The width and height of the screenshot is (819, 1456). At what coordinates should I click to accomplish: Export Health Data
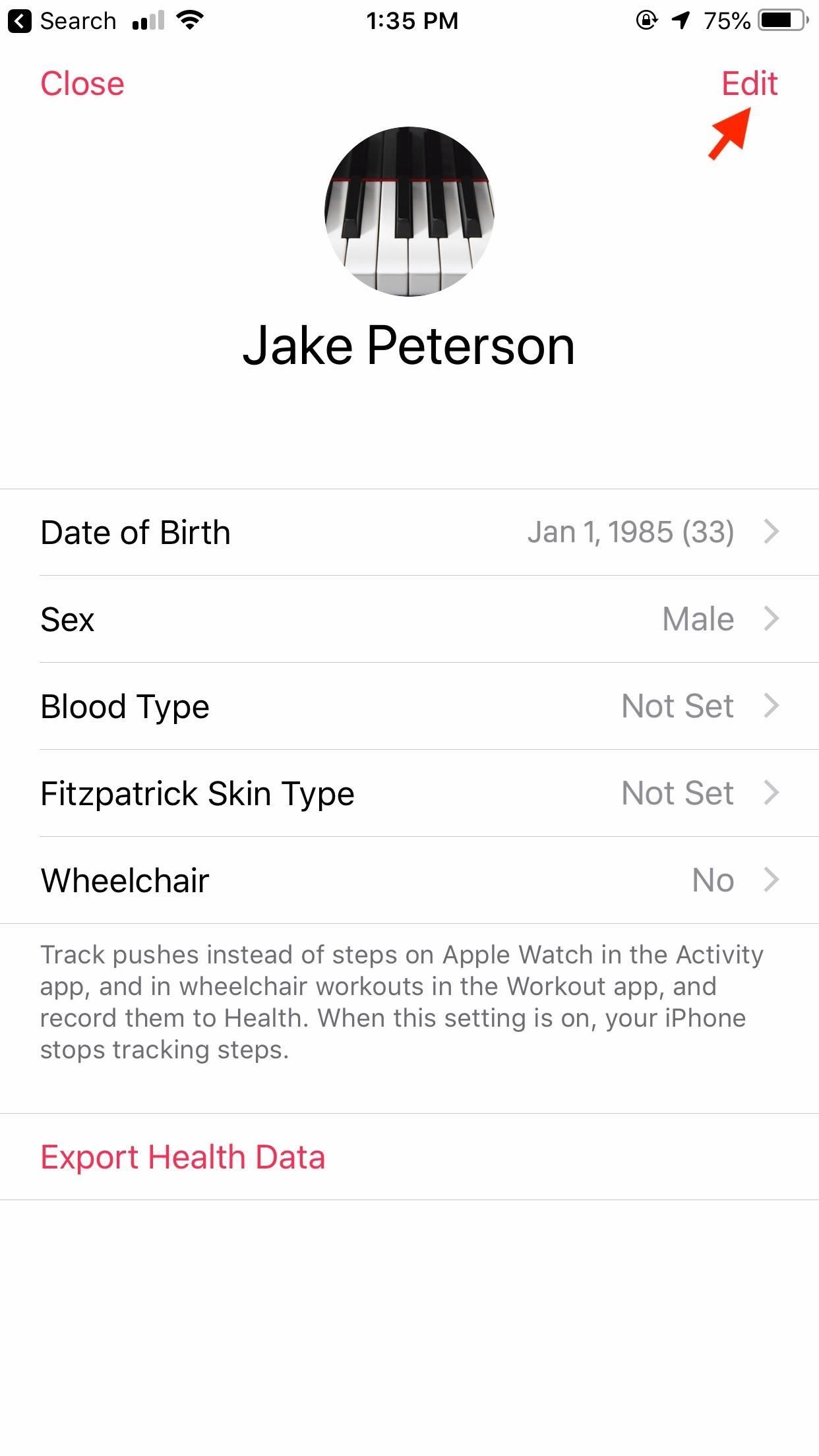tap(183, 1157)
